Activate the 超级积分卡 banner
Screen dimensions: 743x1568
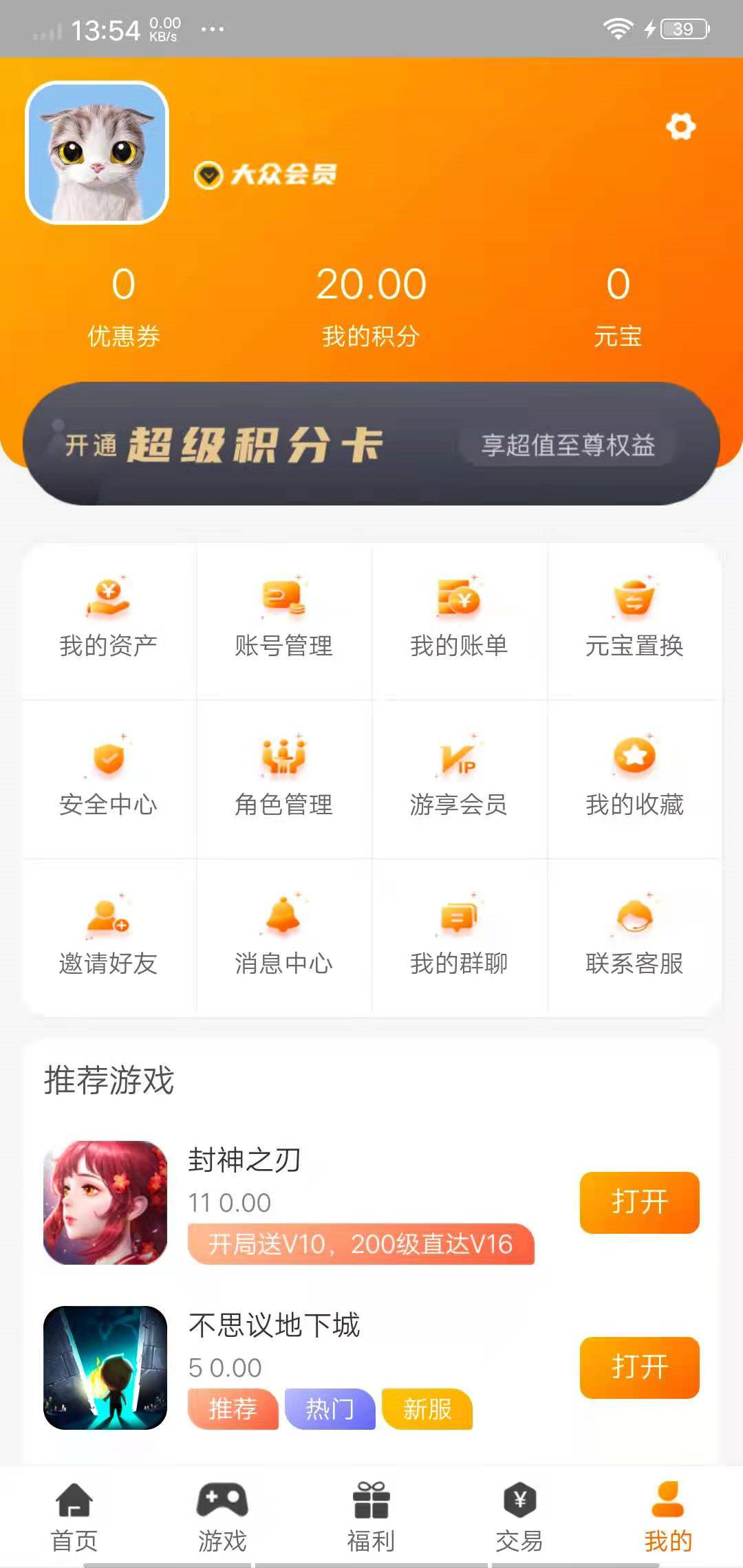pos(371,444)
